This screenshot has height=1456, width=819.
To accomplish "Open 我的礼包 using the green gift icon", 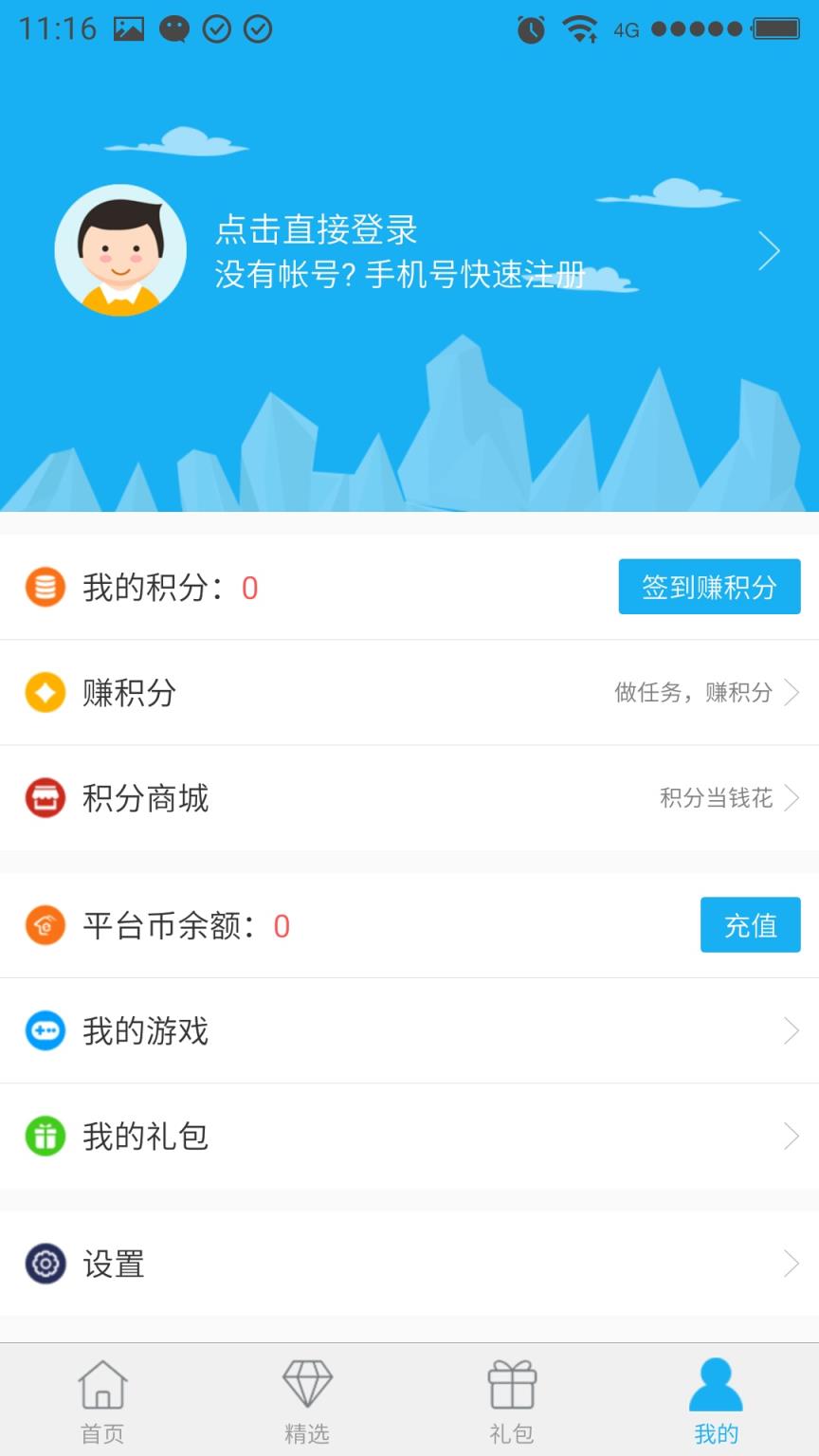I will click(45, 1136).
